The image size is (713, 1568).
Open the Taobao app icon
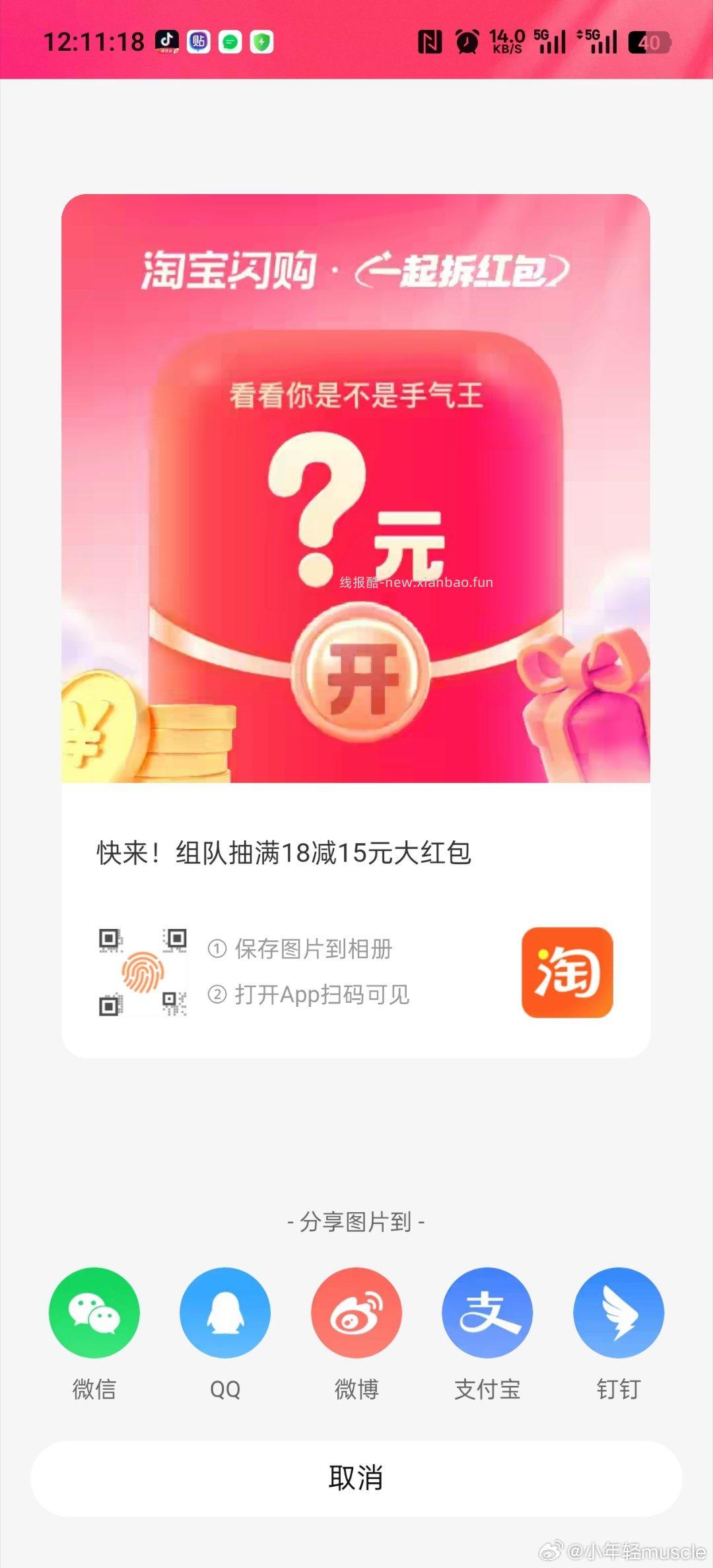point(568,972)
